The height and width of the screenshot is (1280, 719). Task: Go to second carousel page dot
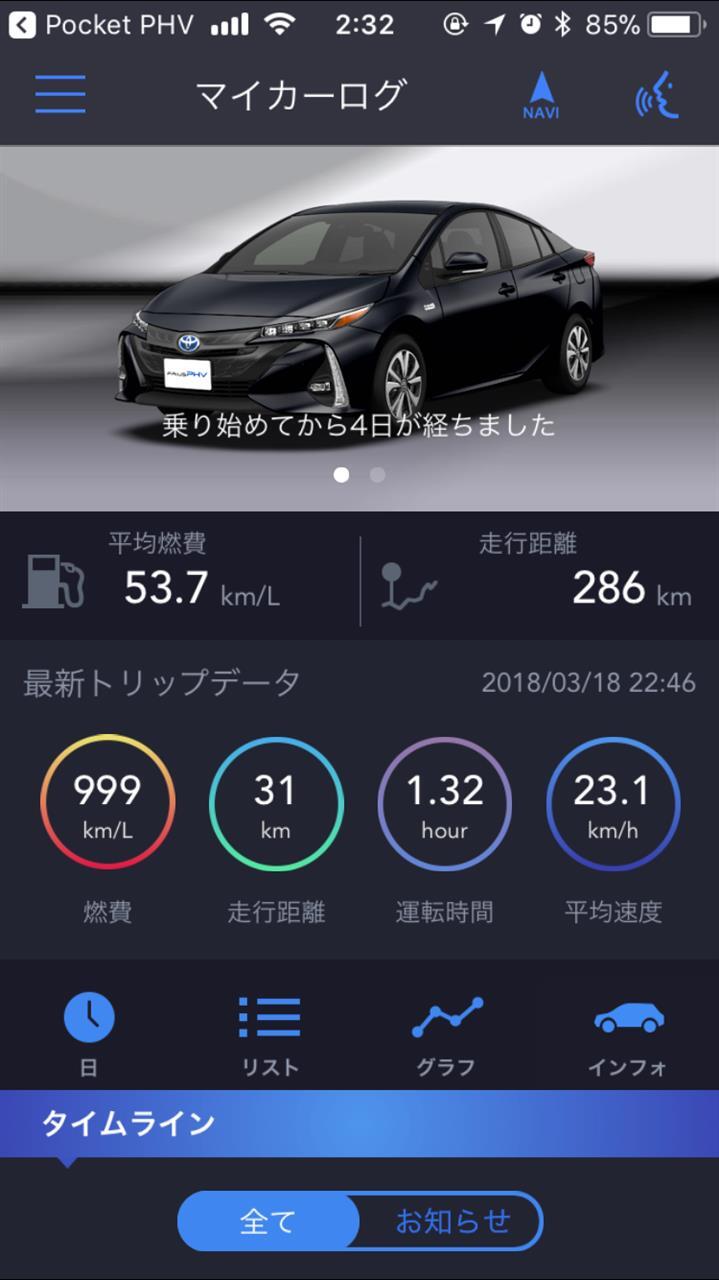377,475
